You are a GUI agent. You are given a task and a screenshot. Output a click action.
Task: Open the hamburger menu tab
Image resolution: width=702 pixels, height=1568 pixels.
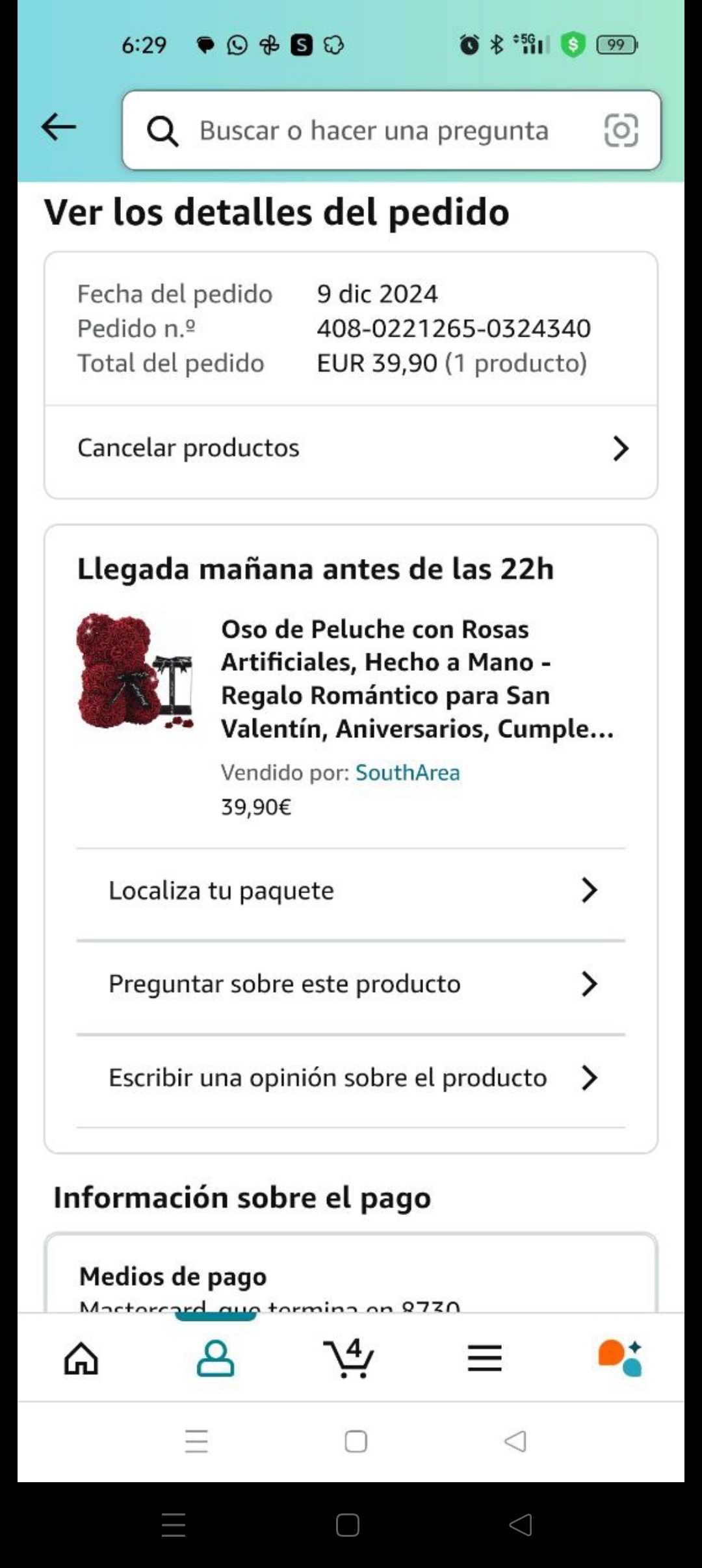coord(484,1359)
